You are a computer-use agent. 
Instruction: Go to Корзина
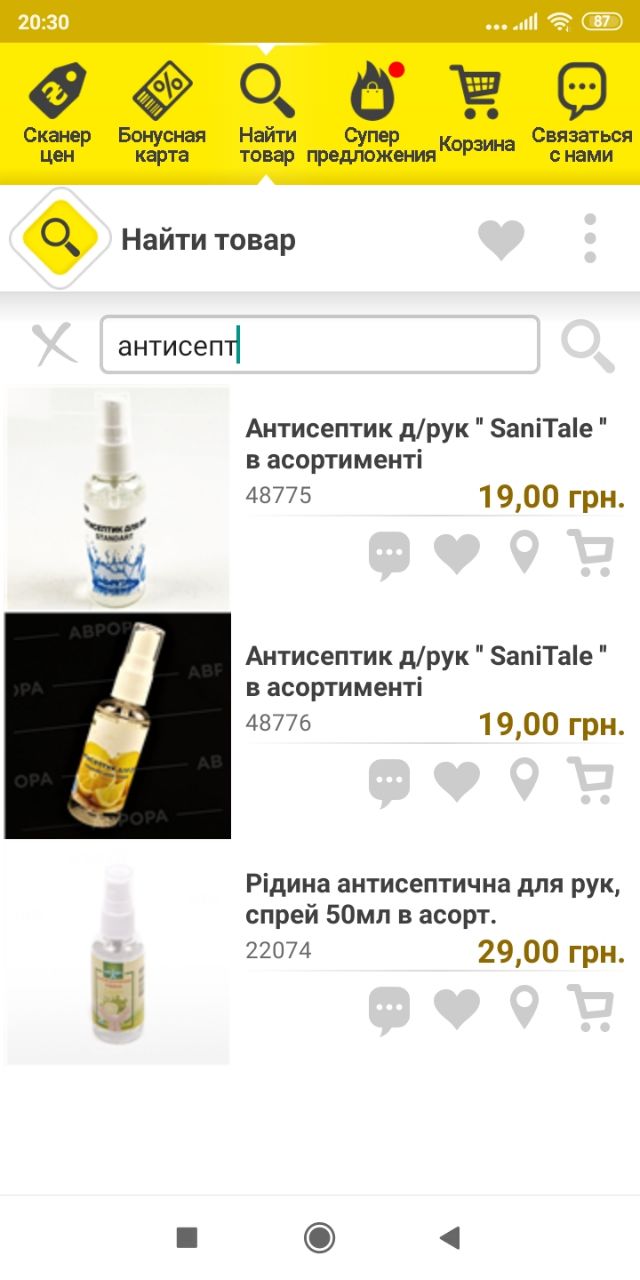(x=477, y=113)
